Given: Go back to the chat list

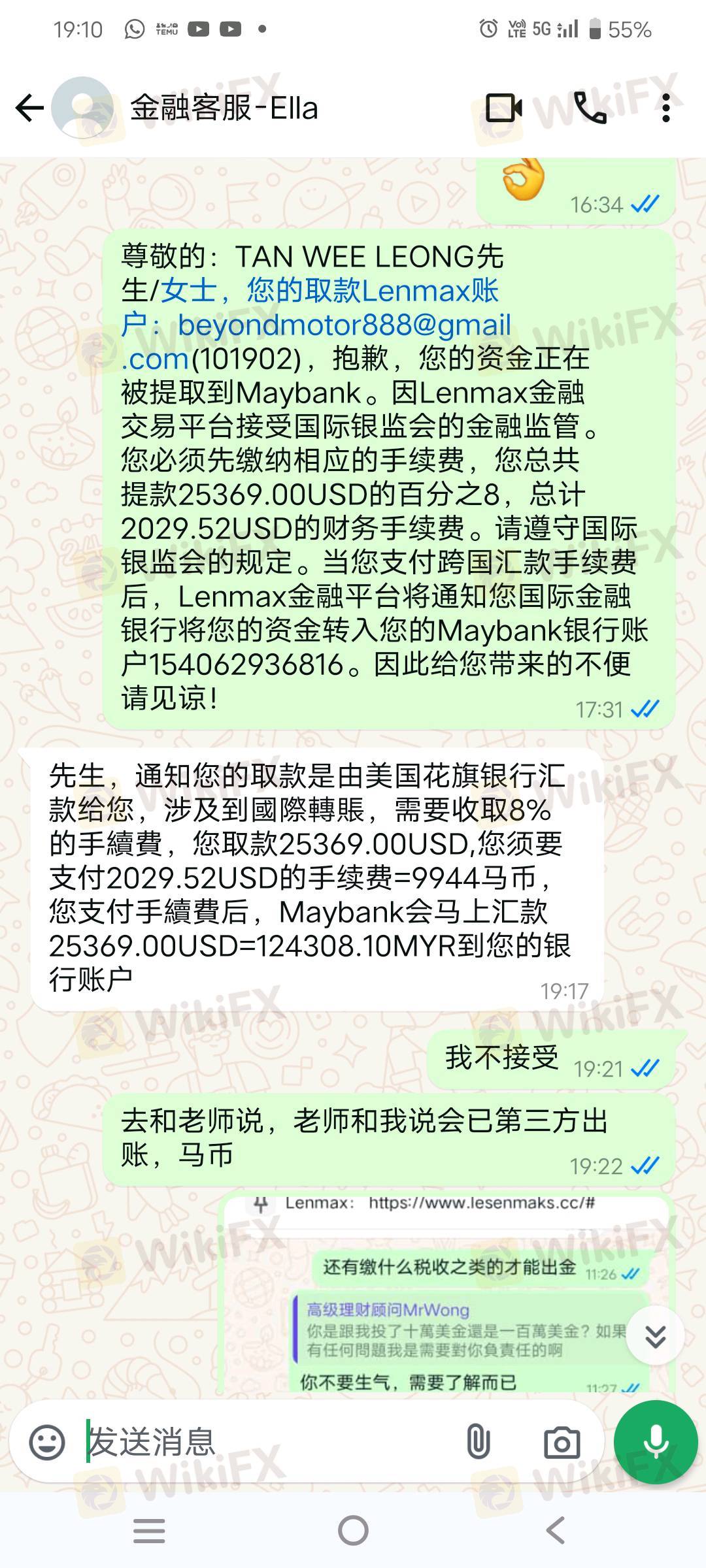Looking at the screenshot, I should point(29,108).
